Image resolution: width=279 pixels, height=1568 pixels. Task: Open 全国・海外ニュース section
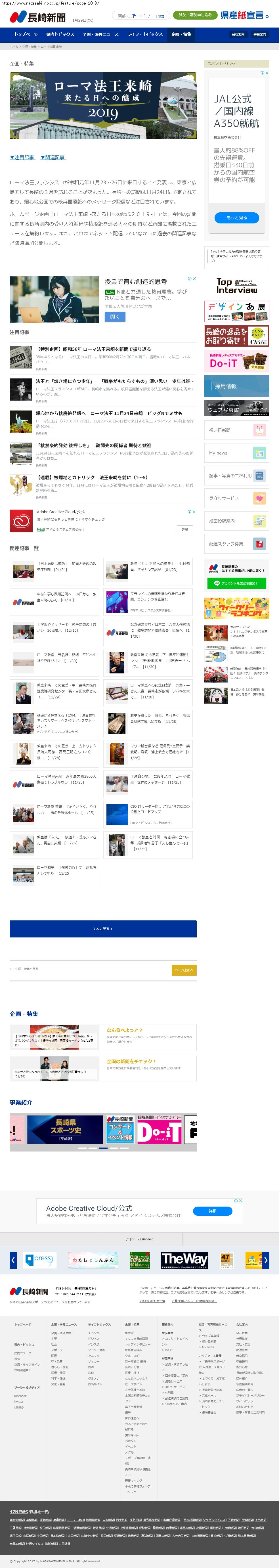(x=100, y=35)
